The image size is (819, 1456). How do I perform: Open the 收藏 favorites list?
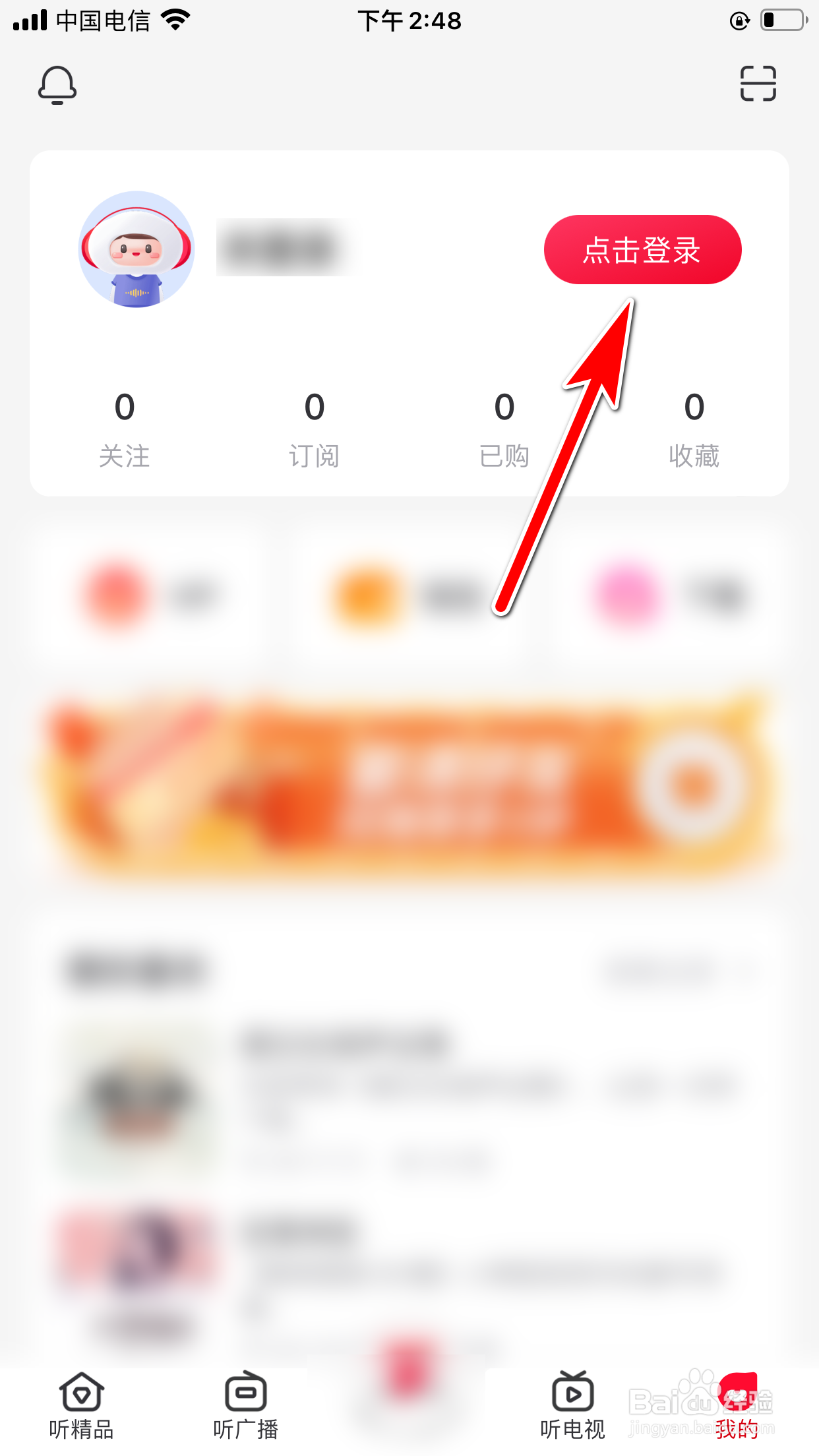click(x=694, y=429)
